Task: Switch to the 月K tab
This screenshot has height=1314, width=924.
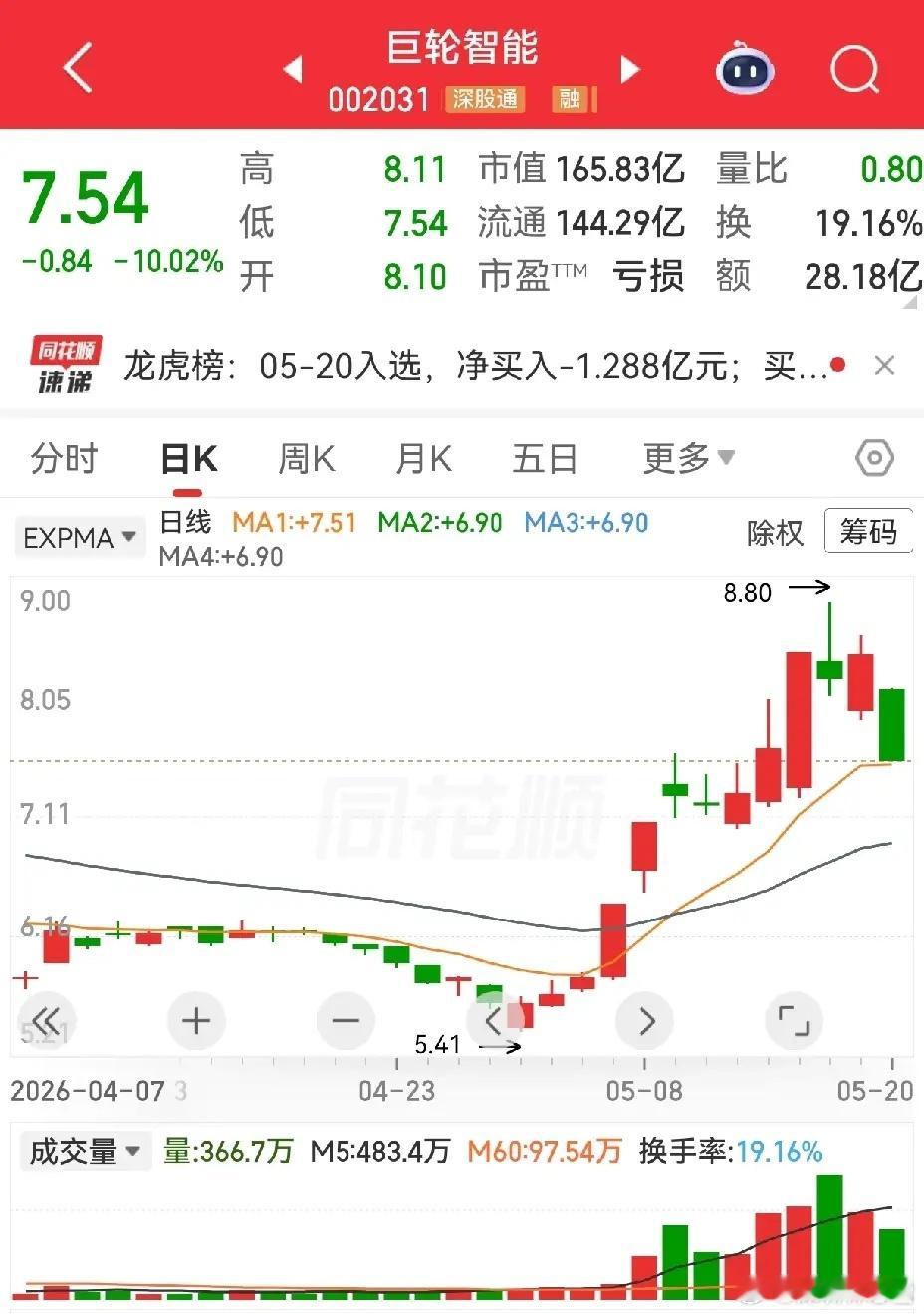Action: [x=423, y=459]
